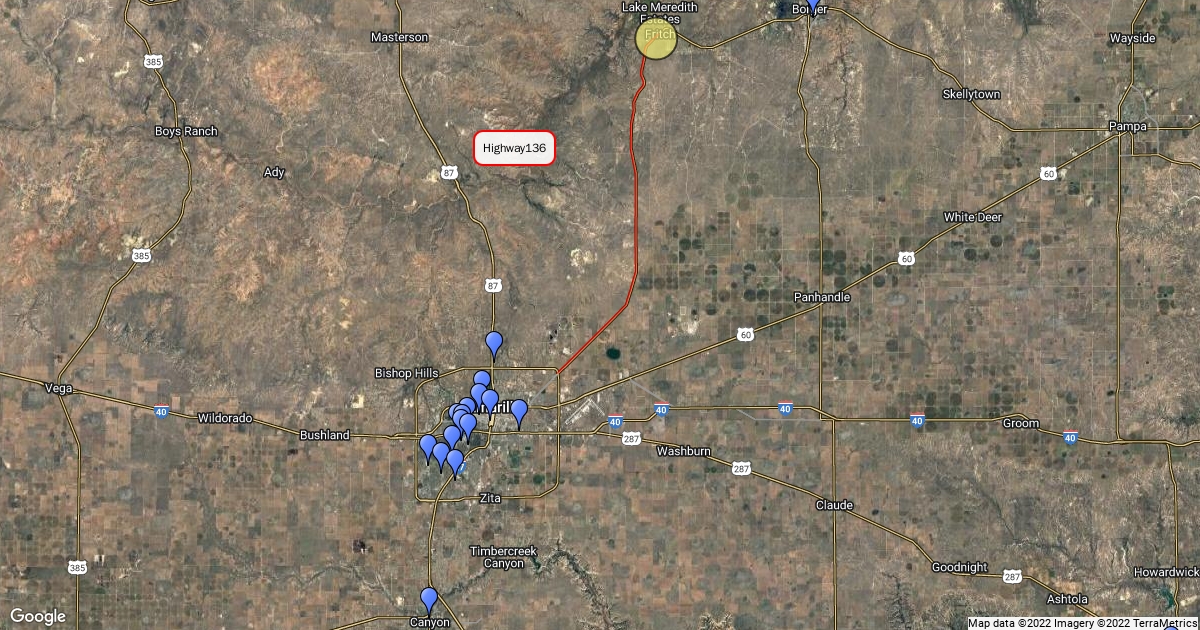Select the map pin at Canyon
1200x630 pixels.
[429, 599]
